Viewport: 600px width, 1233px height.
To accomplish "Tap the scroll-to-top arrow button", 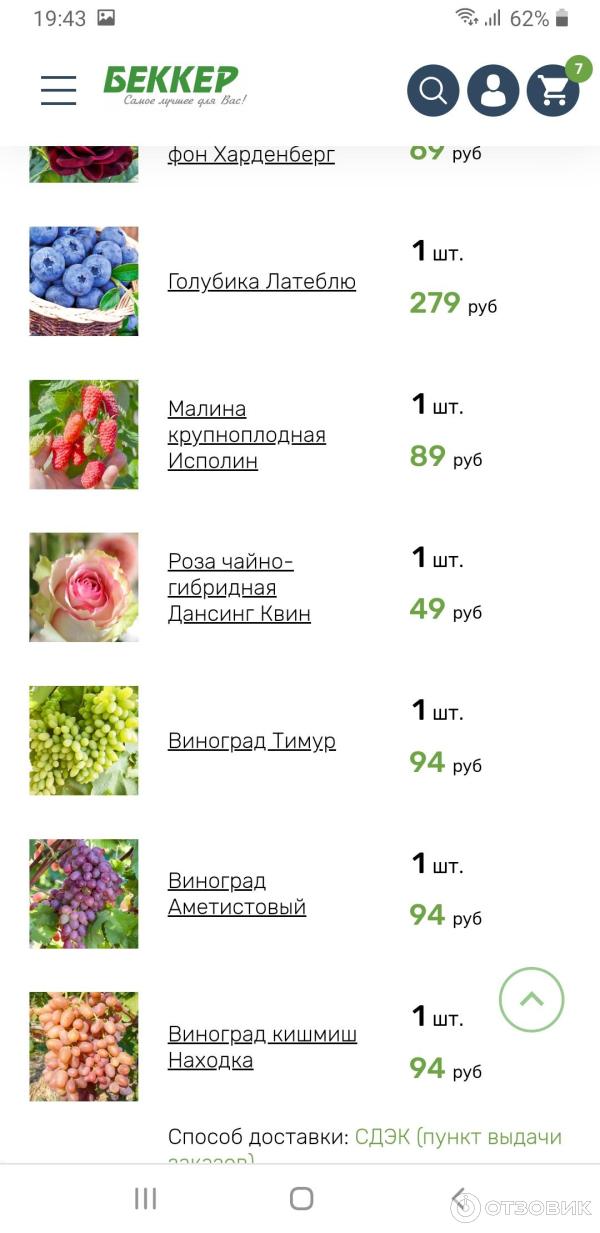I will (x=531, y=999).
